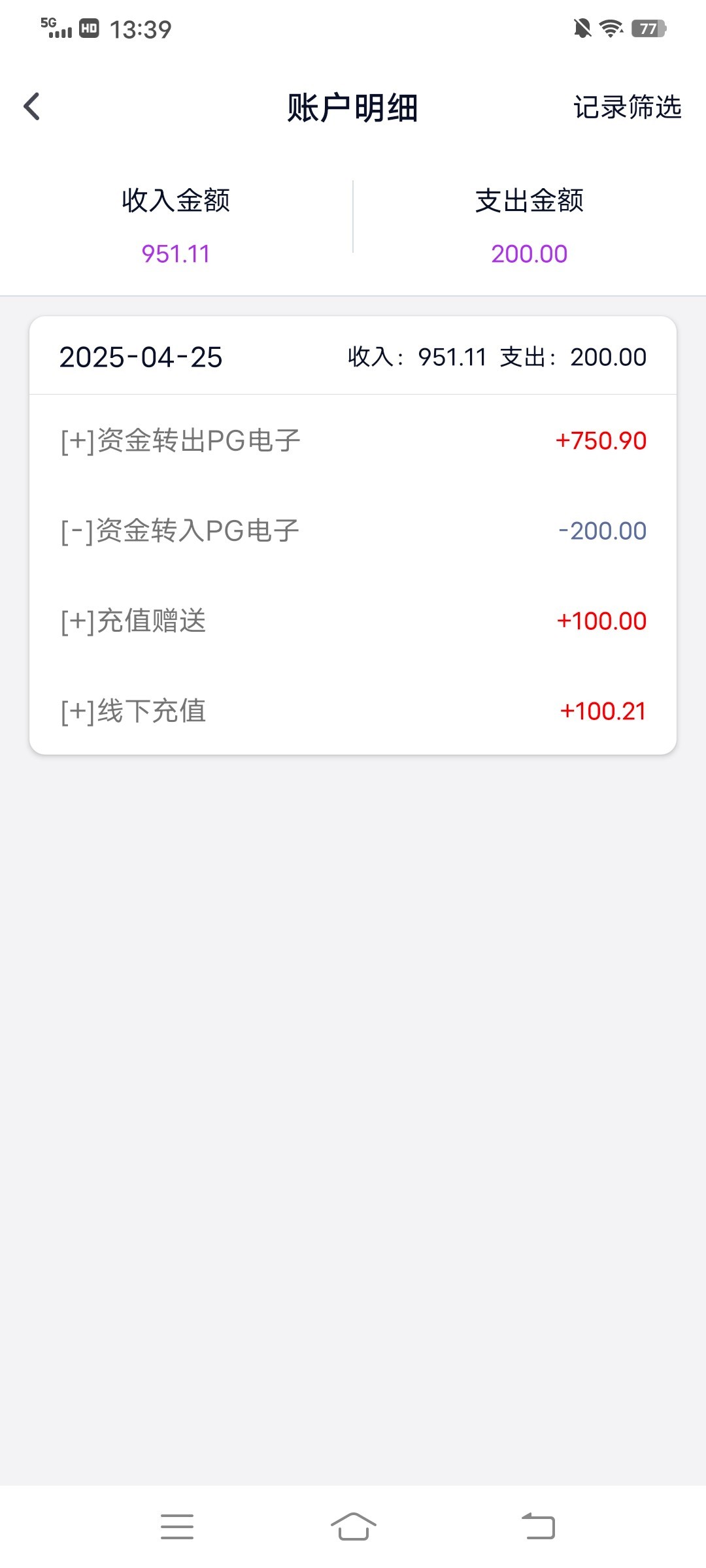View the 线下充值 +100.21 record
706x1568 pixels.
pos(353,711)
